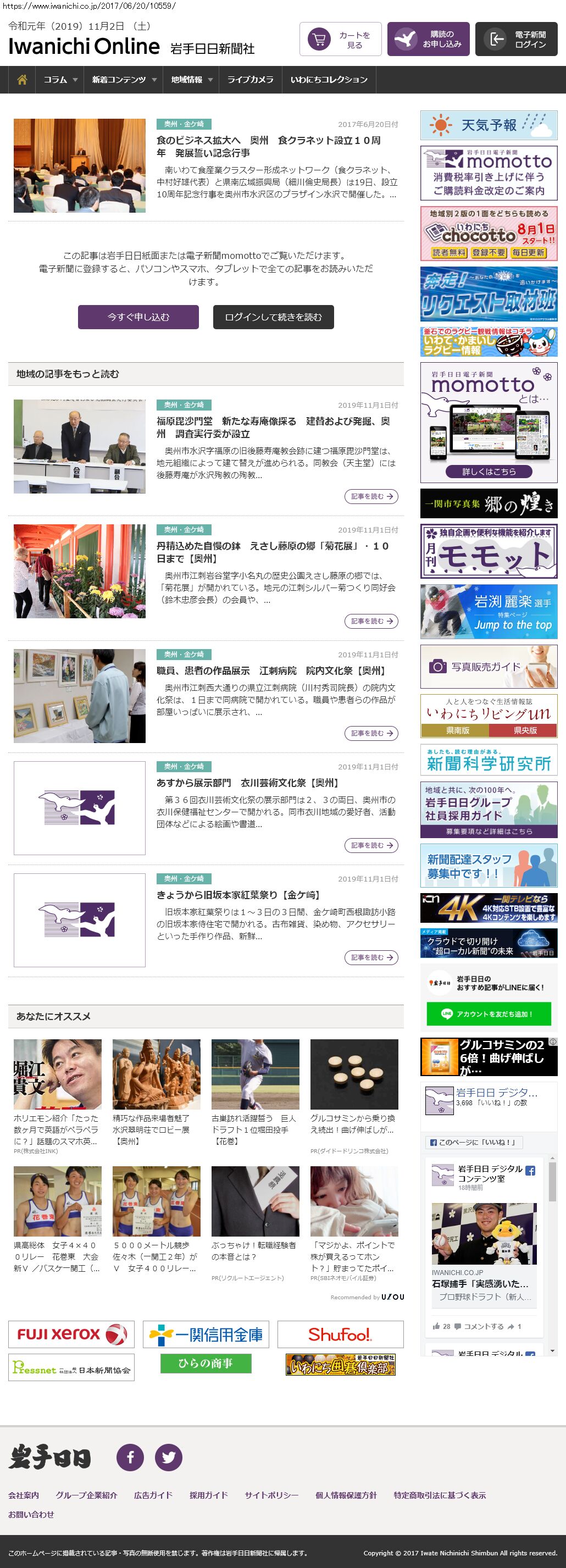Expand 新着コンテンツ menu
566x1568 pixels.
click(124, 80)
